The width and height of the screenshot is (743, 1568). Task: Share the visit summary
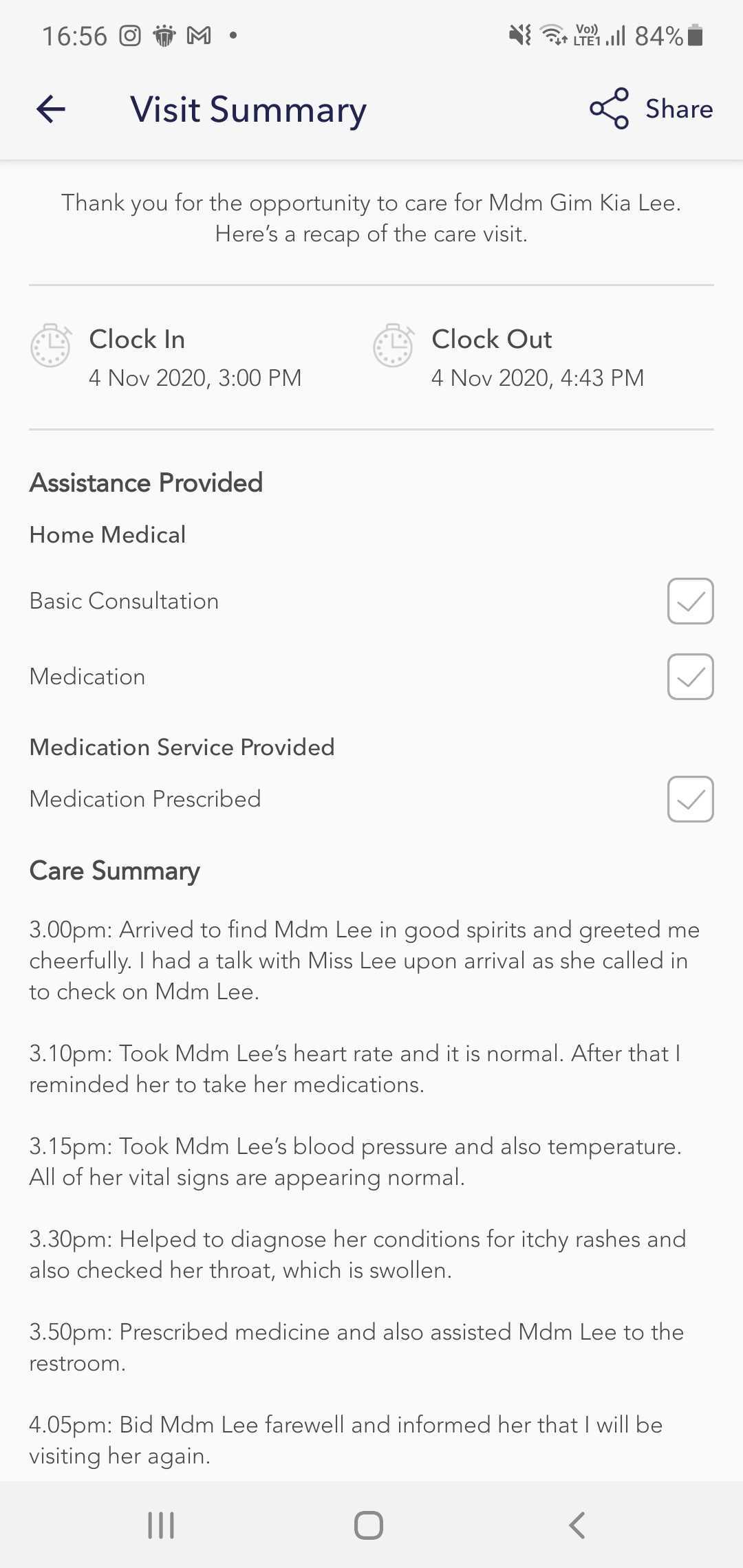pos(651,109)
